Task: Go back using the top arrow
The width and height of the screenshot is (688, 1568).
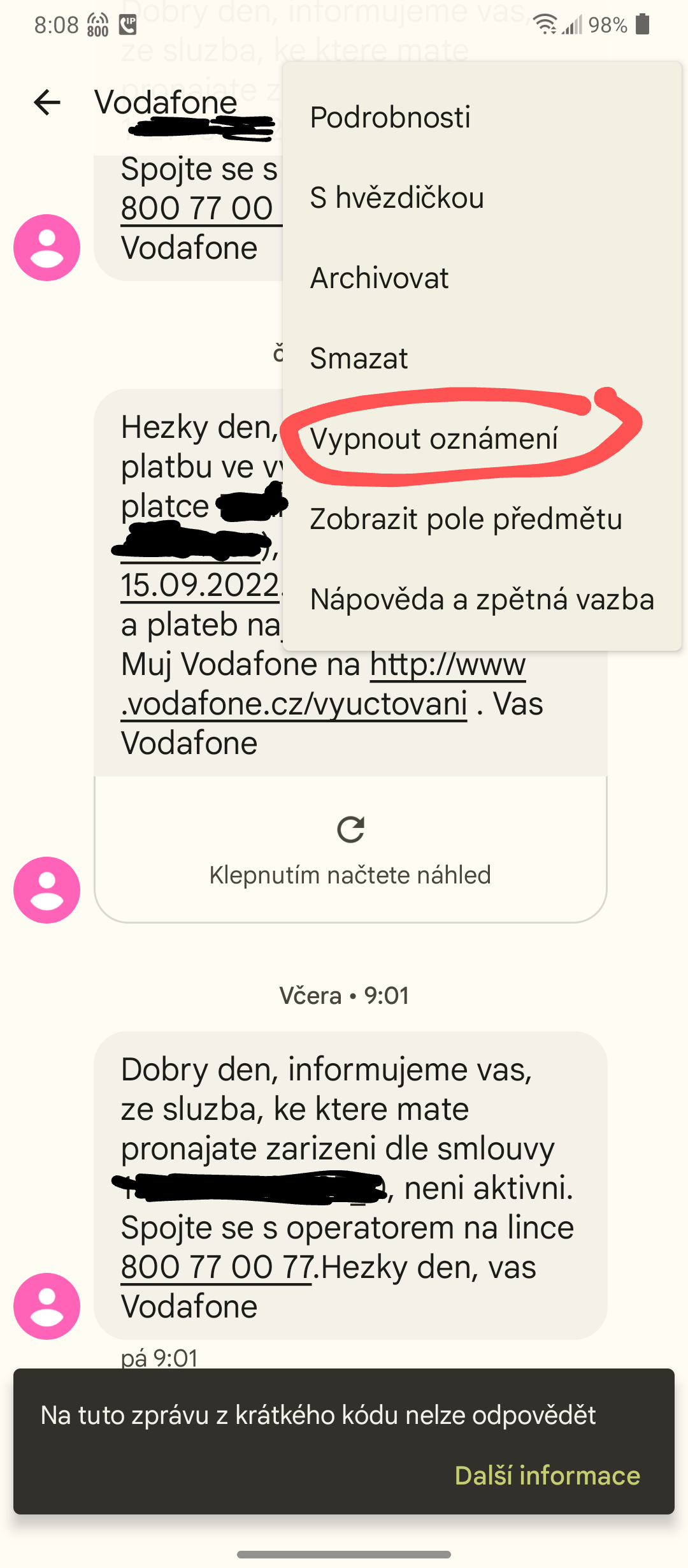Action: point(47,102)
